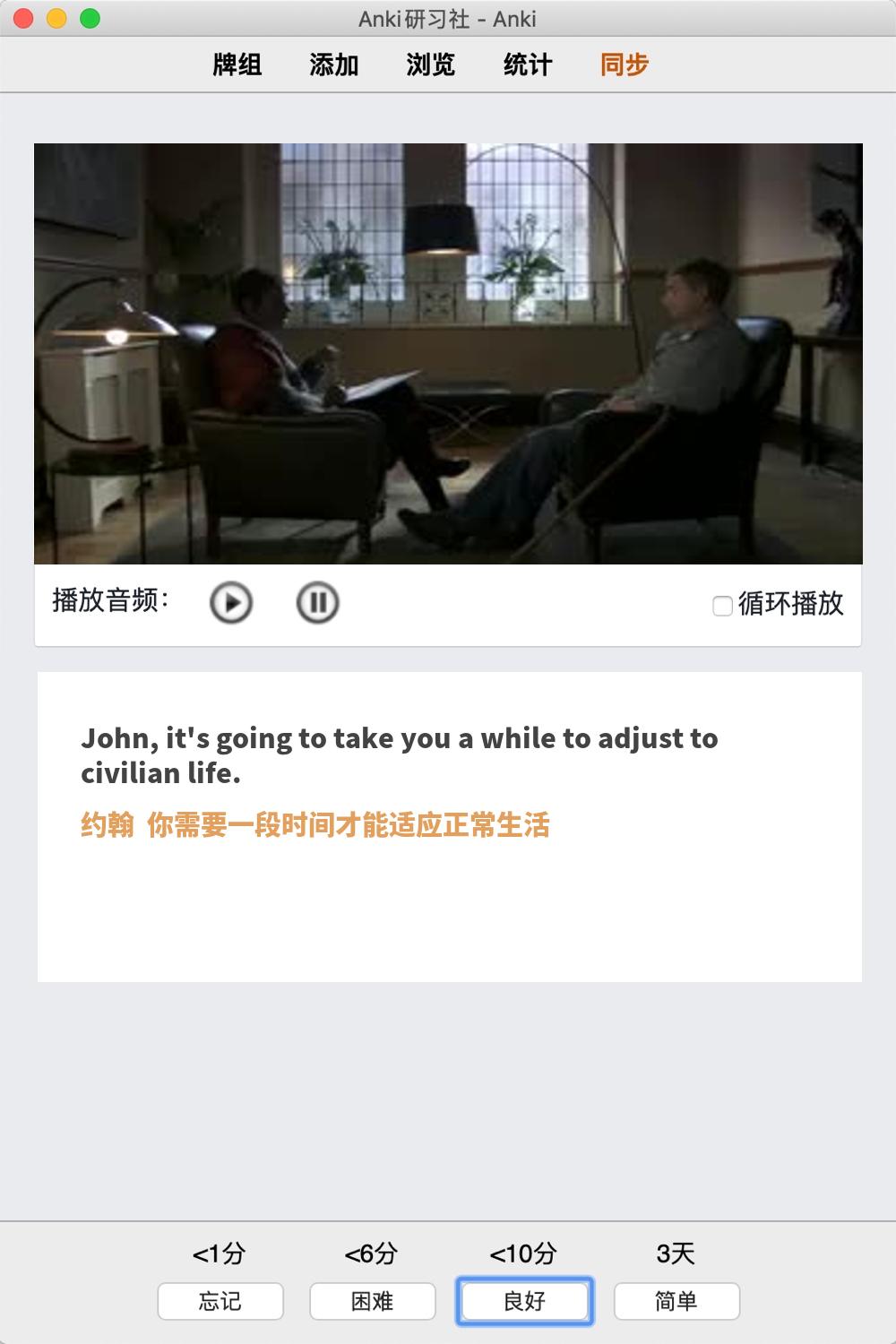This screenshot has height=1344, width=896.
Task: Show 统计 statistics
Action: click(527, 65)
